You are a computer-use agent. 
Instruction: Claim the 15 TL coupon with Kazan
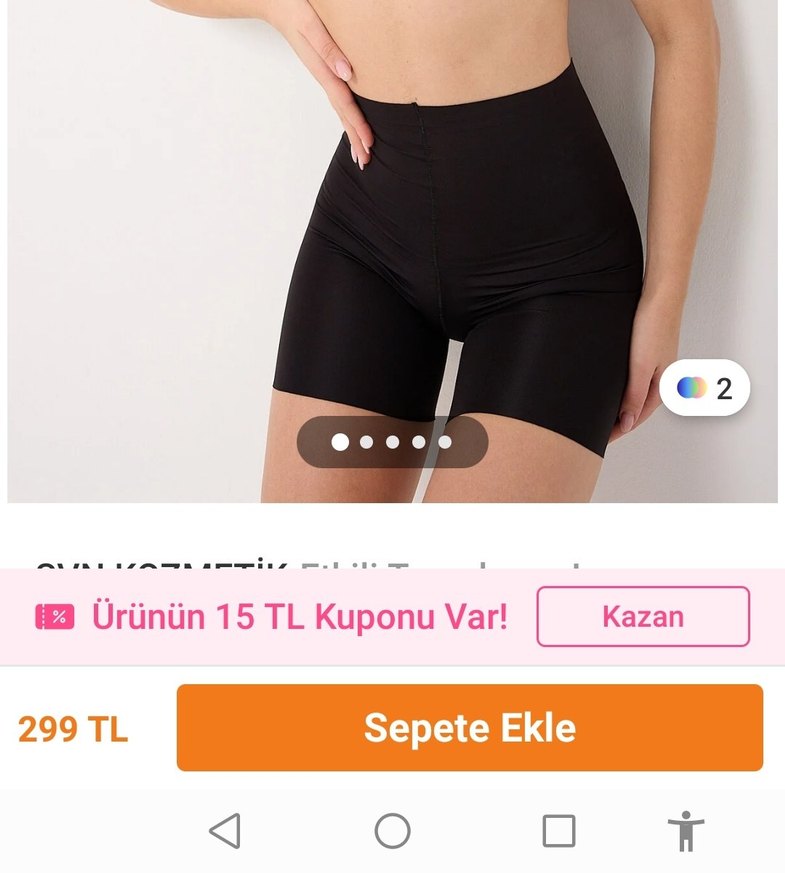point(642,616)
